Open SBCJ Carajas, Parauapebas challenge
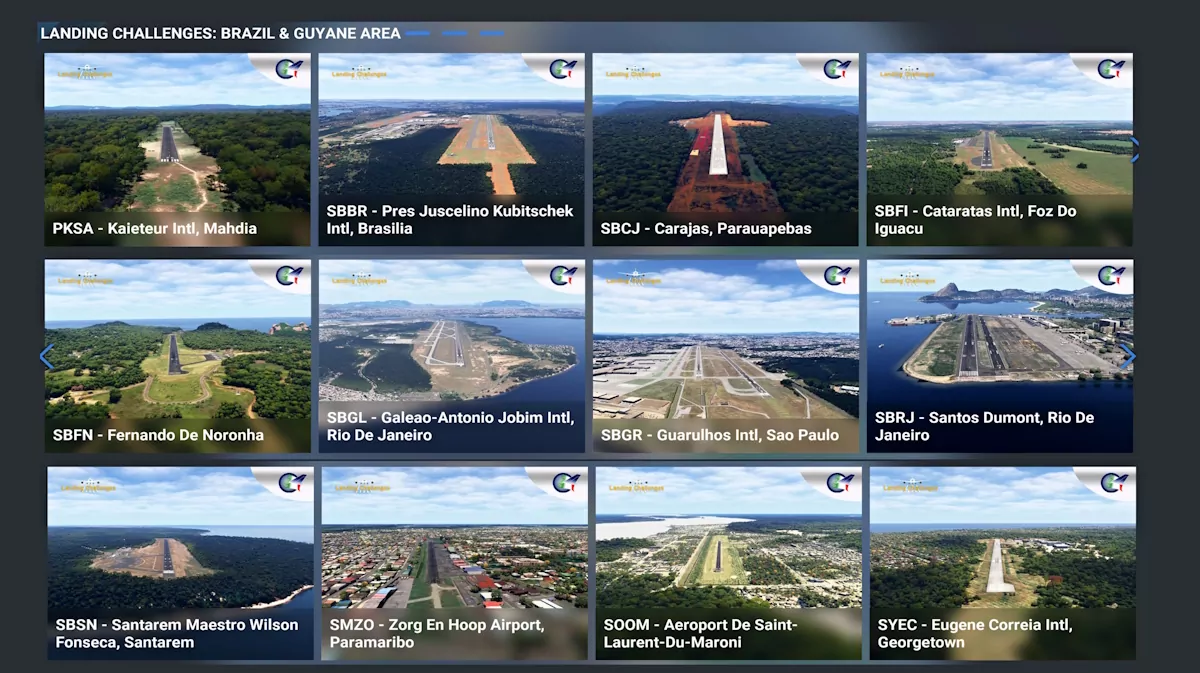The height and width of the screenshot is (673, 1200). click(725, 149)
